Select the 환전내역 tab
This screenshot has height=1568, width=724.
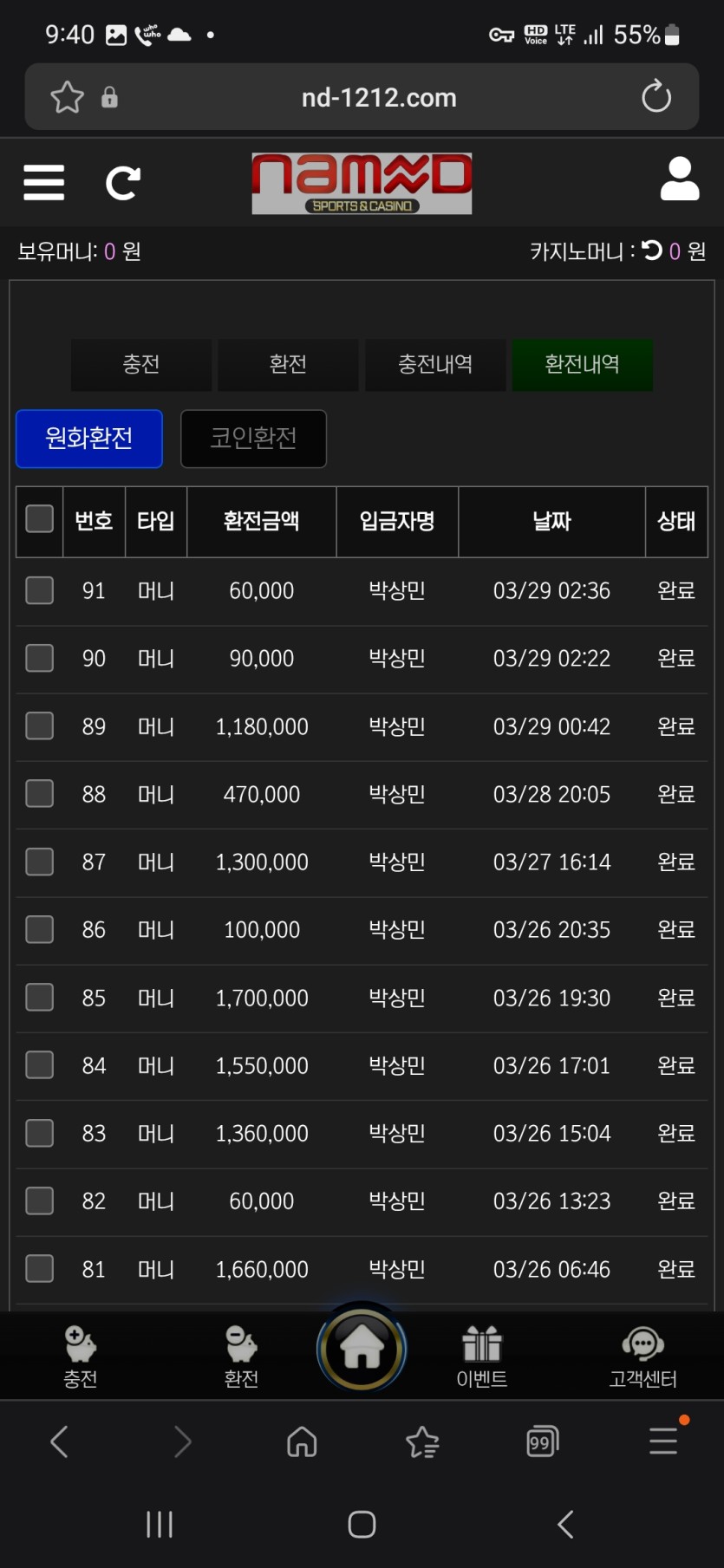[x=582, y=364]
